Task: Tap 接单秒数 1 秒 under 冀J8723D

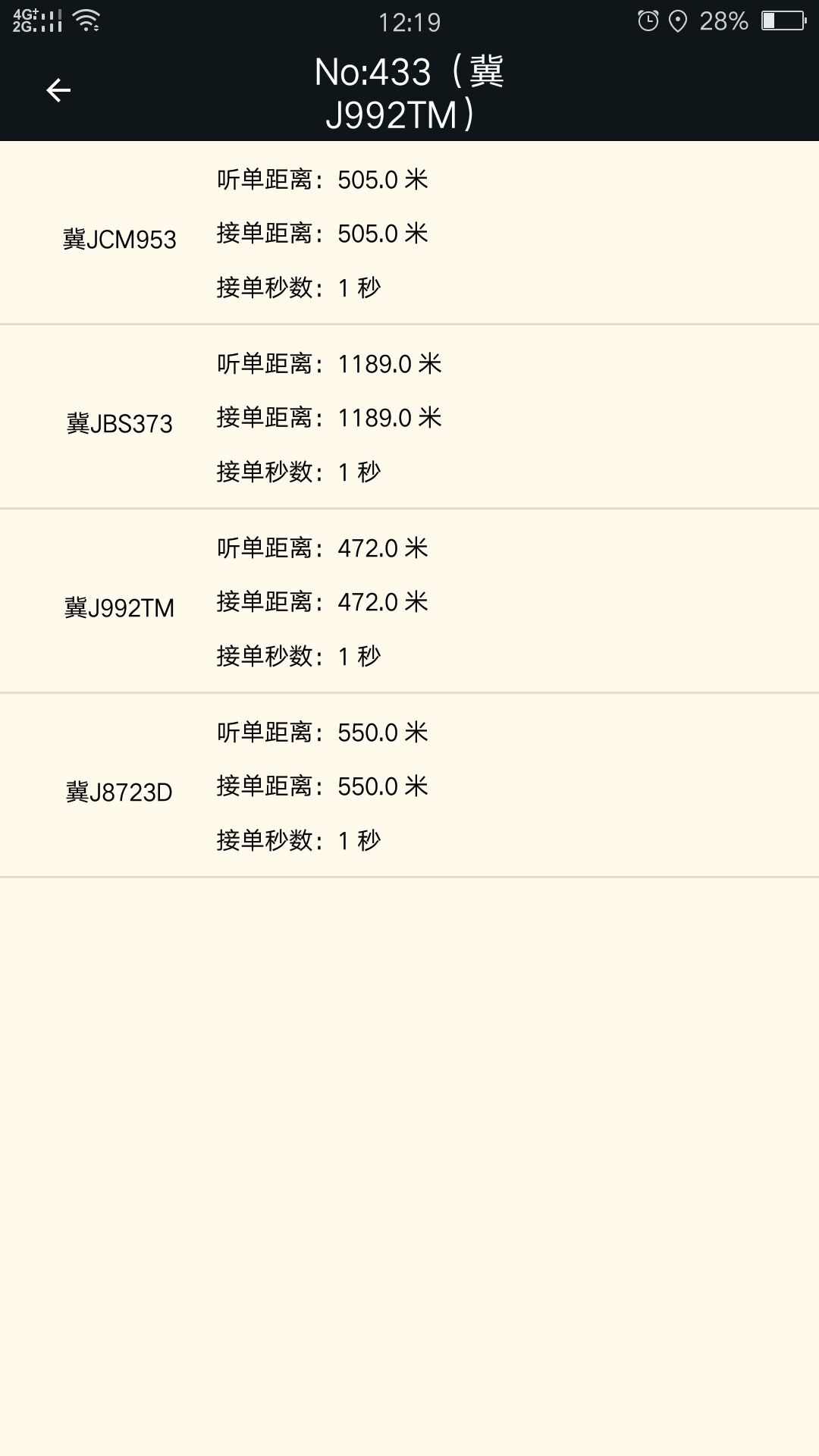Action: tap(298, 839)
